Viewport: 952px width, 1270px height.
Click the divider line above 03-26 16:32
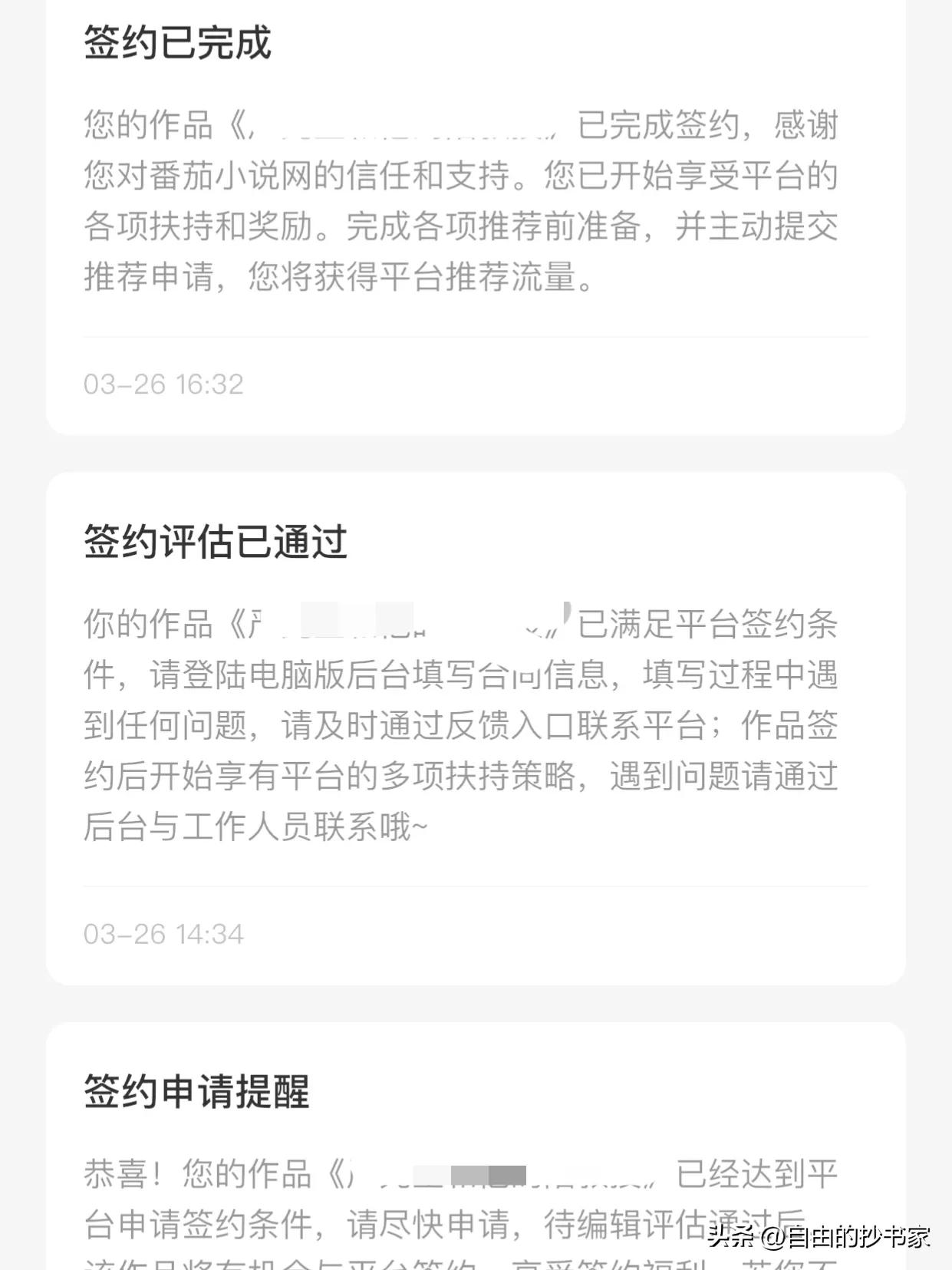(476, 333)
